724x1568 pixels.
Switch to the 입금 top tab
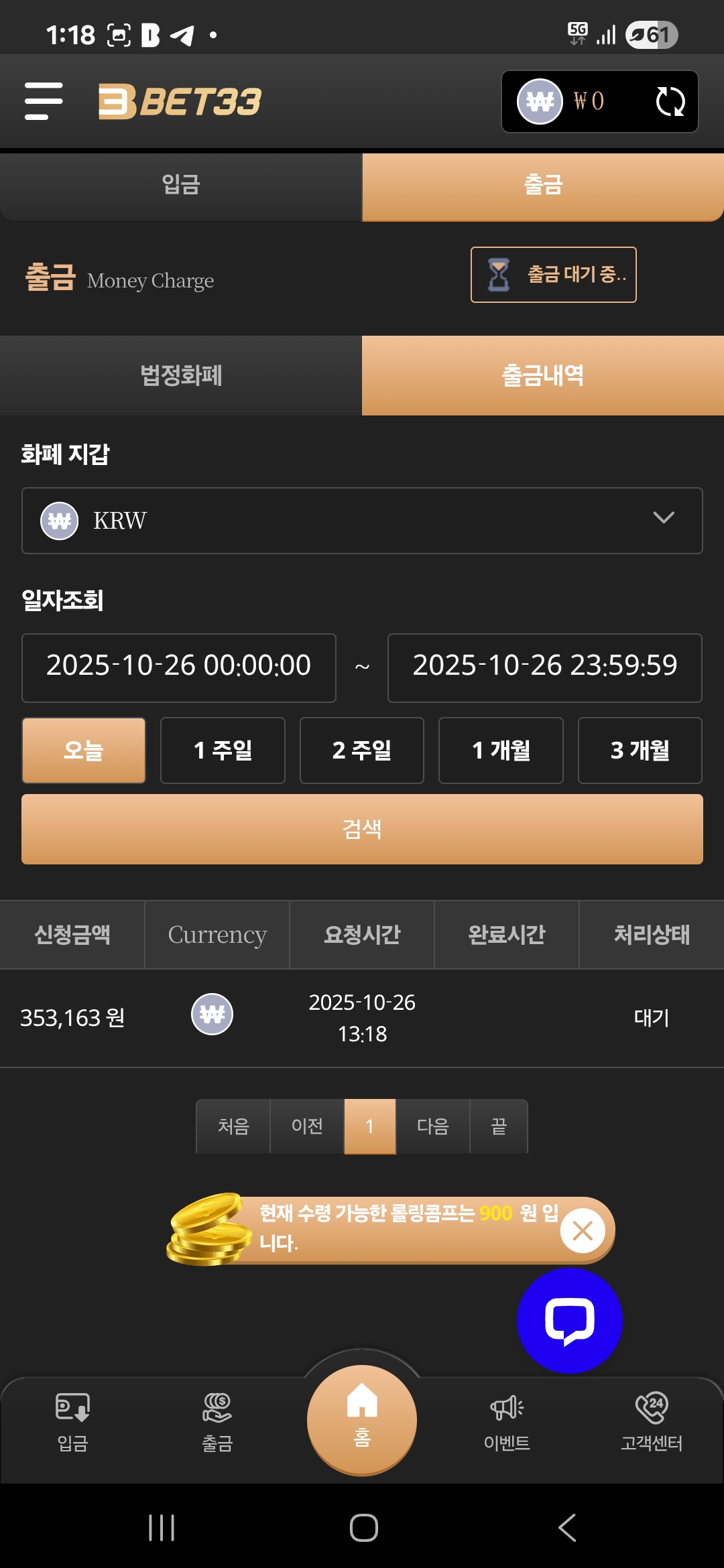coord(181,185)
